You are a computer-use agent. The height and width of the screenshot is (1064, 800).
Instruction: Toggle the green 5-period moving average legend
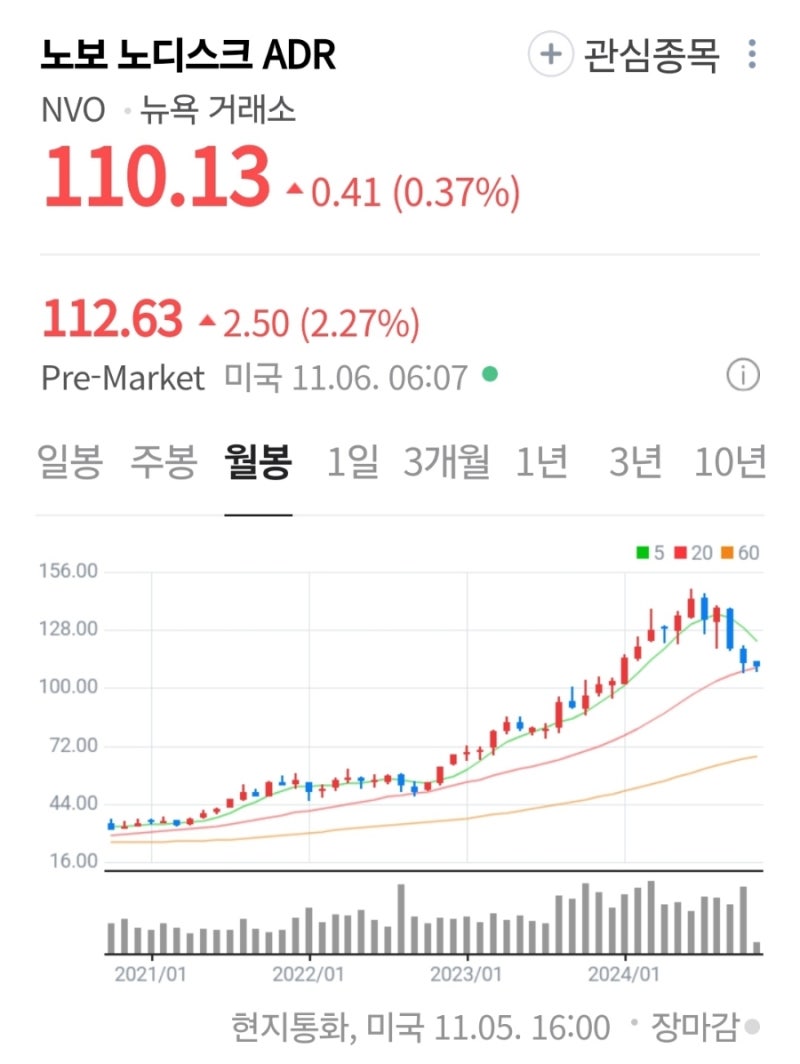(650, 551)
